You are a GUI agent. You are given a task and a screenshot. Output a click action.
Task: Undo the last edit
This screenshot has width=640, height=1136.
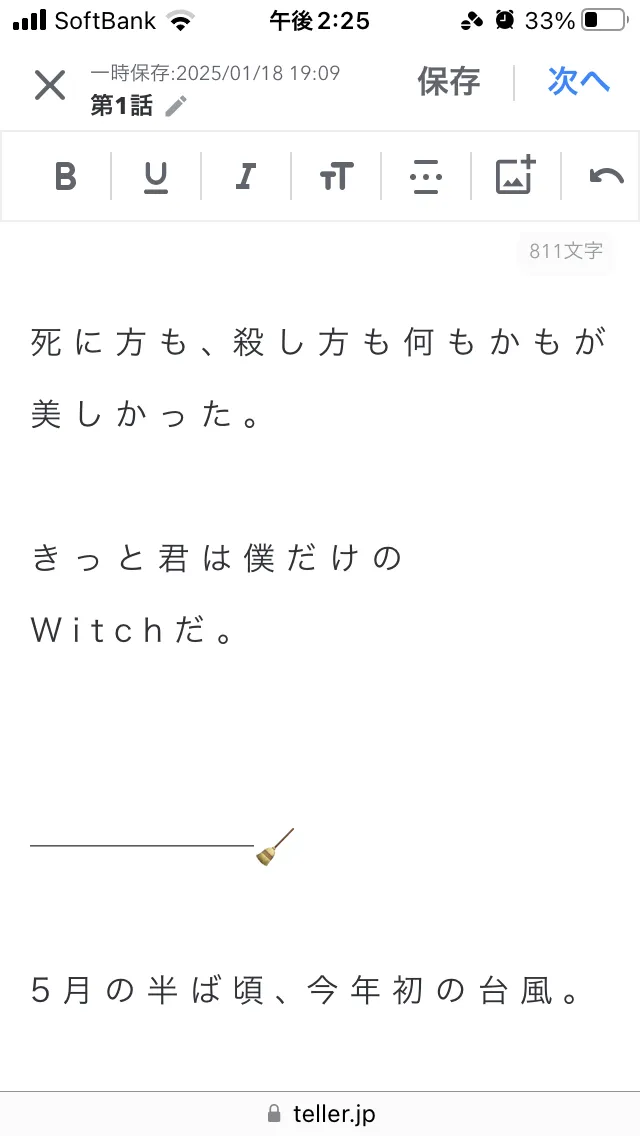pyautogui.click(x=607, y=176)
